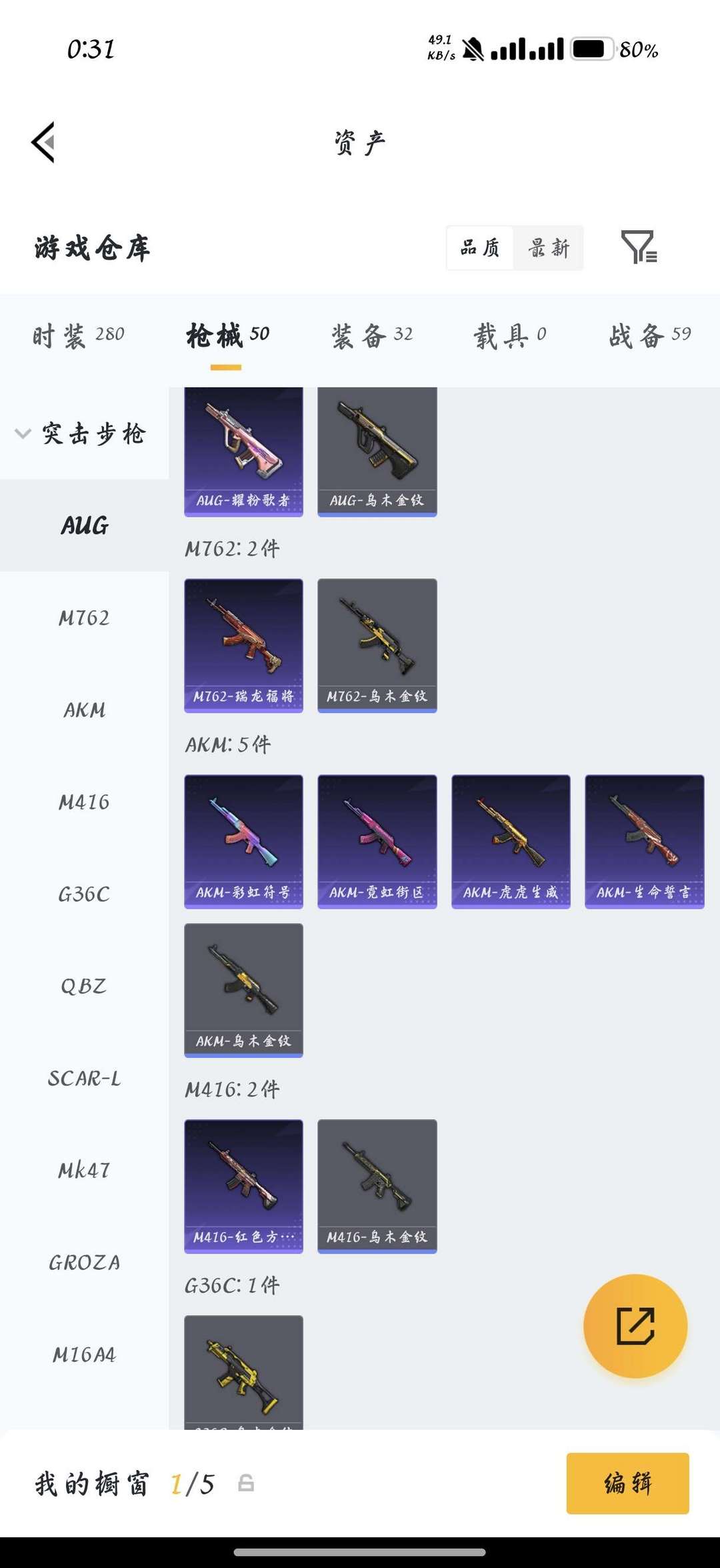Tap the 编辑 button
The height and width of the screenshot is (1568, 720).
tap(627, 1483)
